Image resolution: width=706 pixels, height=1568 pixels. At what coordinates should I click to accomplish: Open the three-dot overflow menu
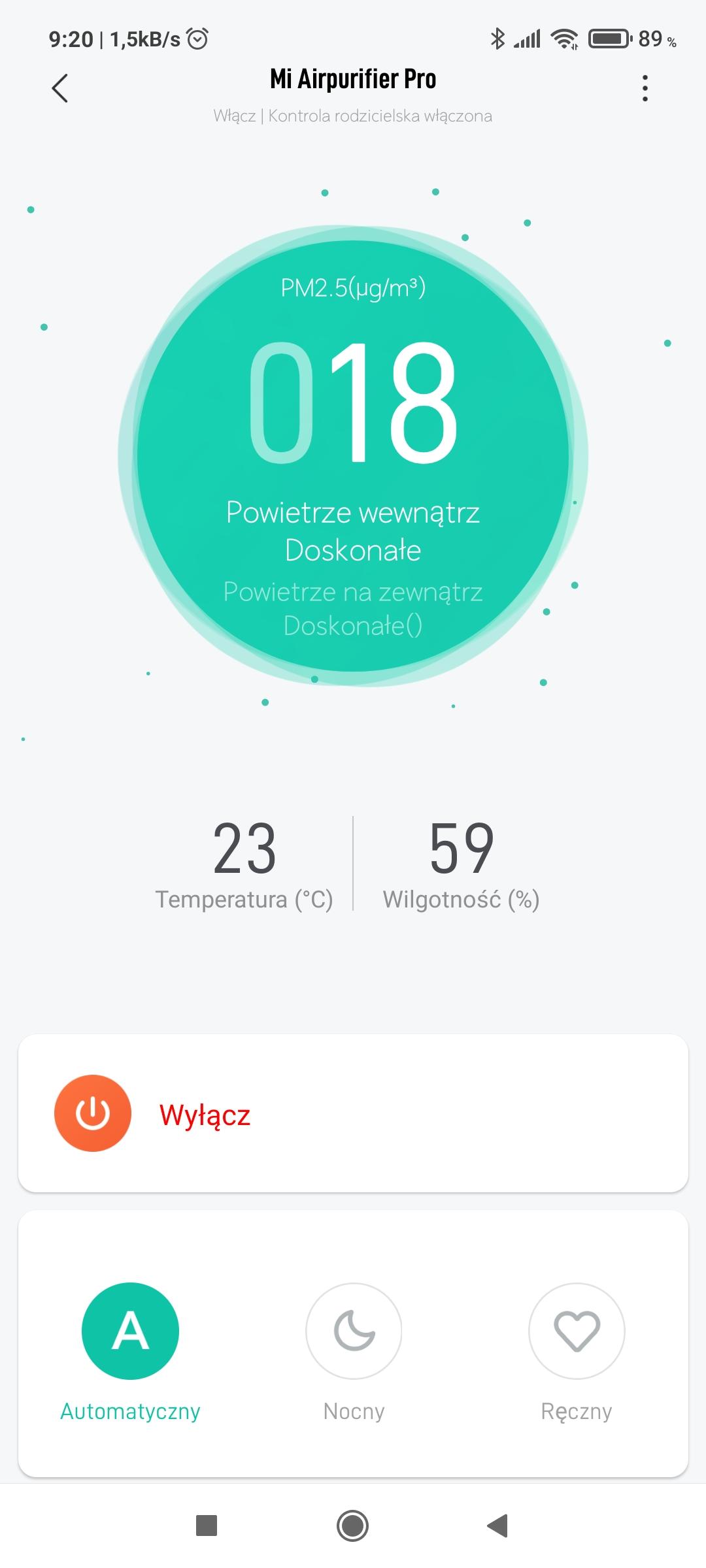(x=645, y=88)
